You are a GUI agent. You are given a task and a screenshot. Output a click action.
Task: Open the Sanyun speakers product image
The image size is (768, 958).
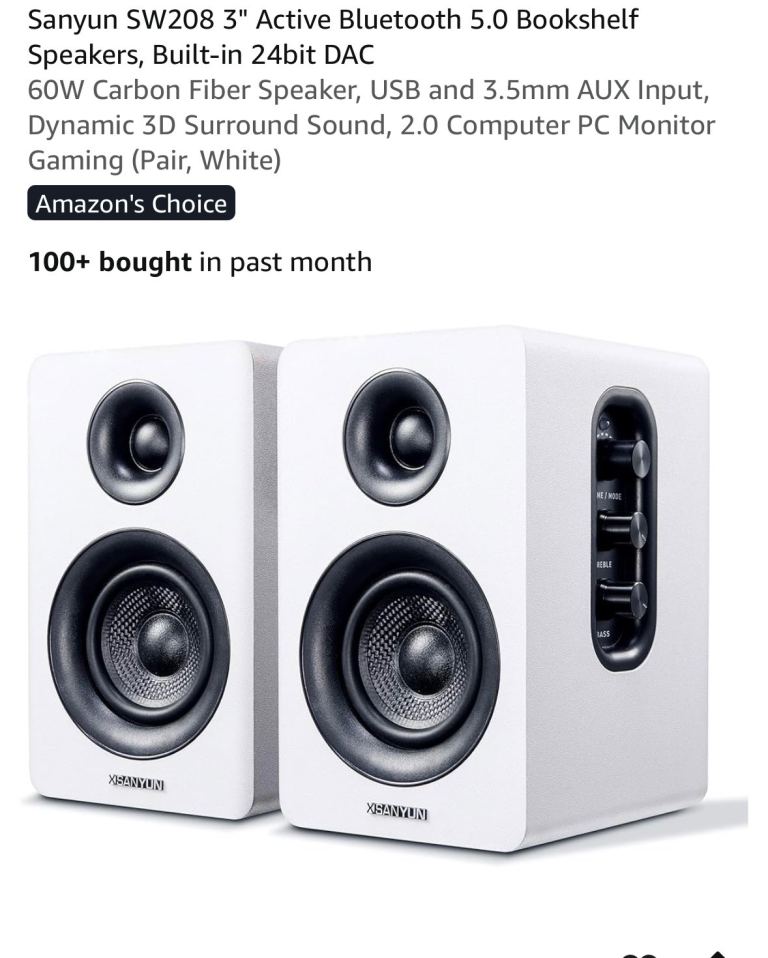click(x=385, y=590)
